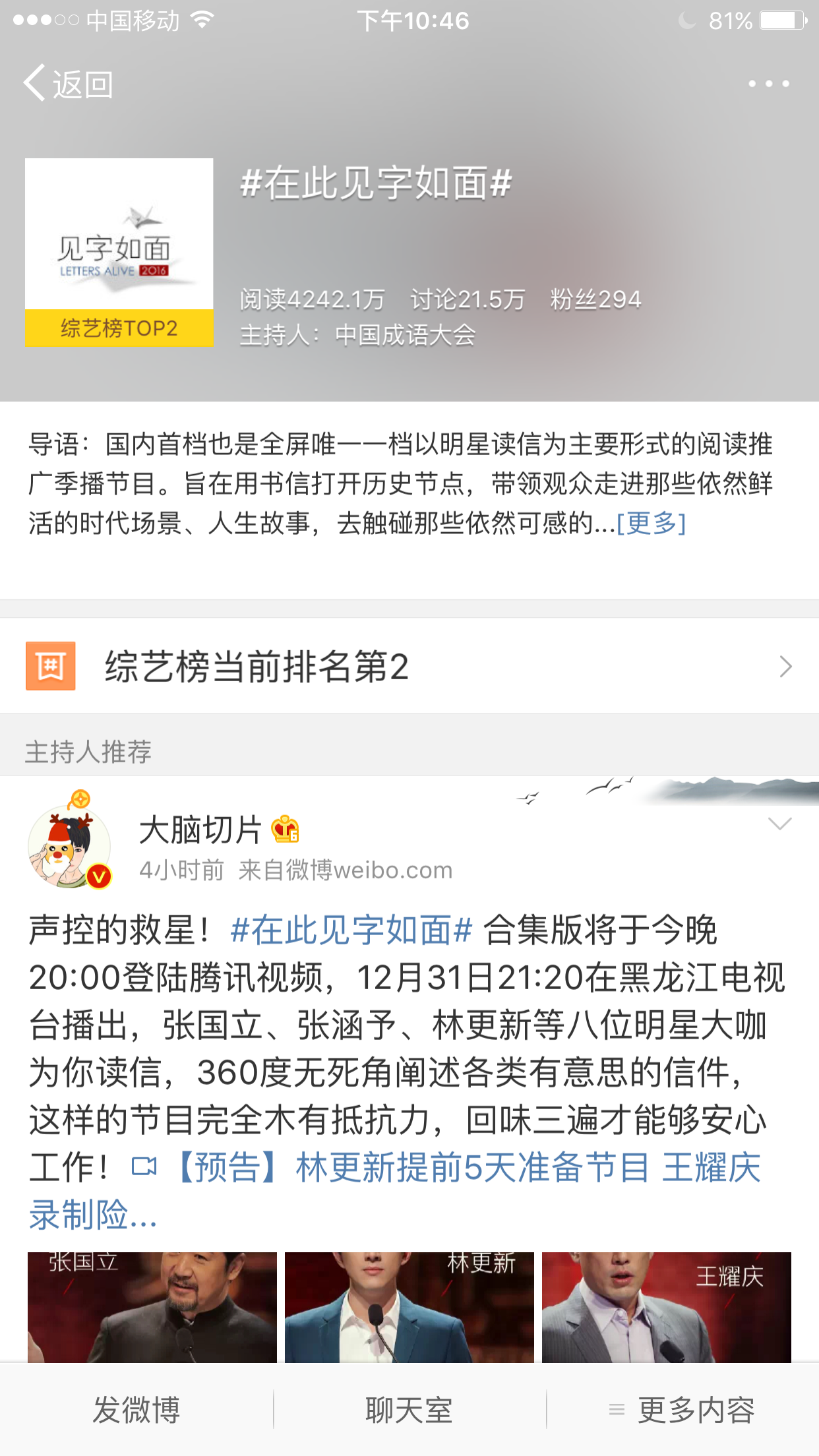819x1456 pixels.
Task: Open the three-dot overflow menu
Action: [768, 84]
